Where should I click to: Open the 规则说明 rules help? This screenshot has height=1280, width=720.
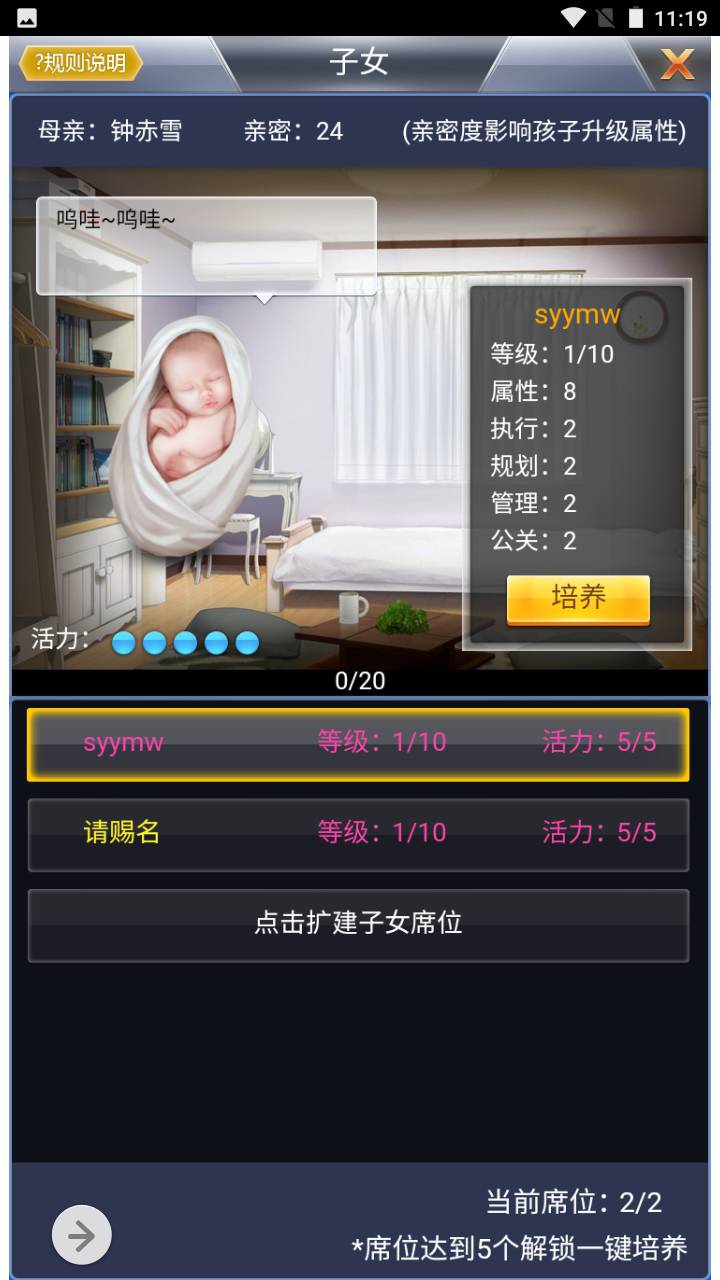point(80,64)
